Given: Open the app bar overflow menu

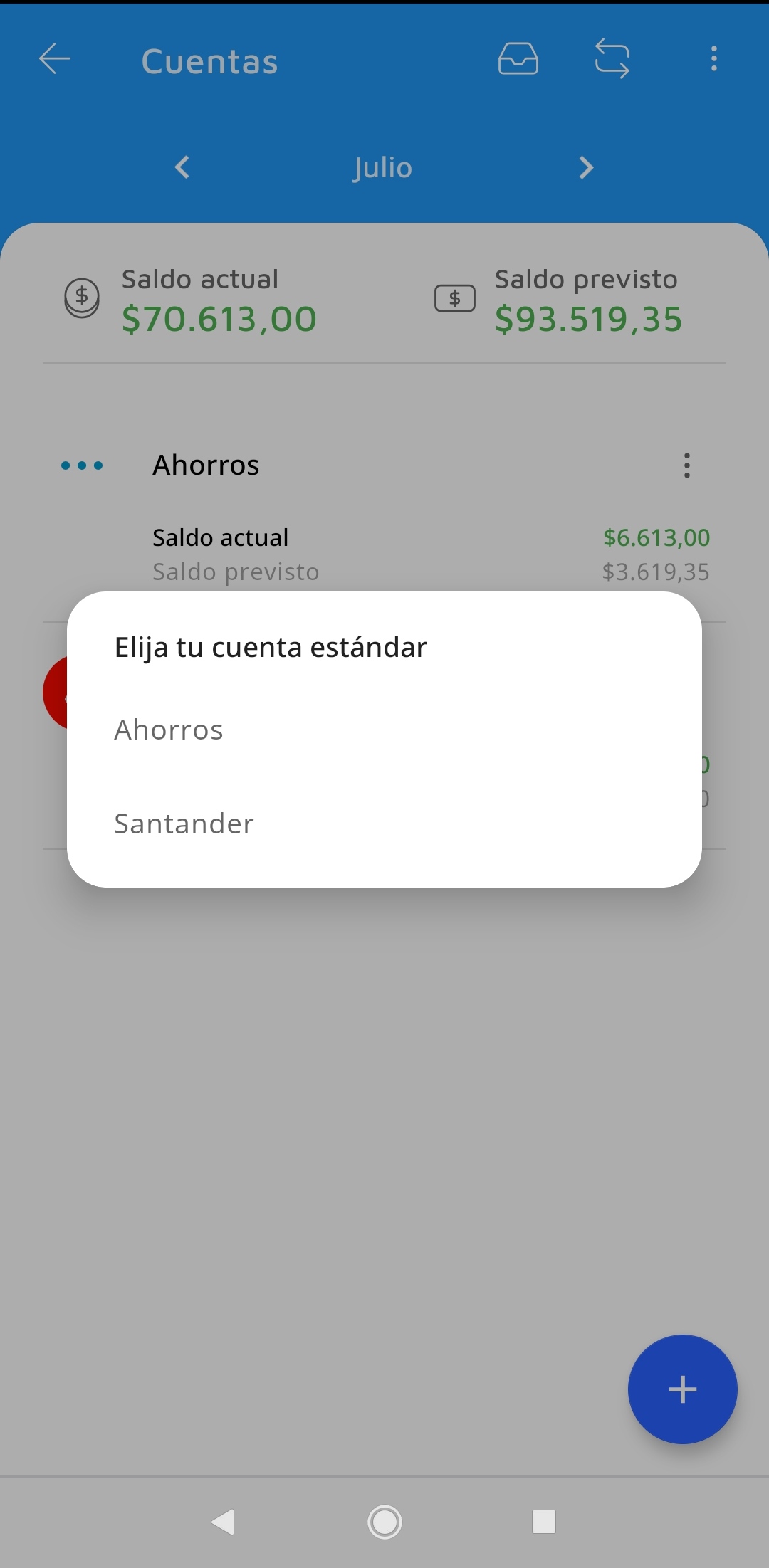Looking at the screenshot, I should point(713,59).
